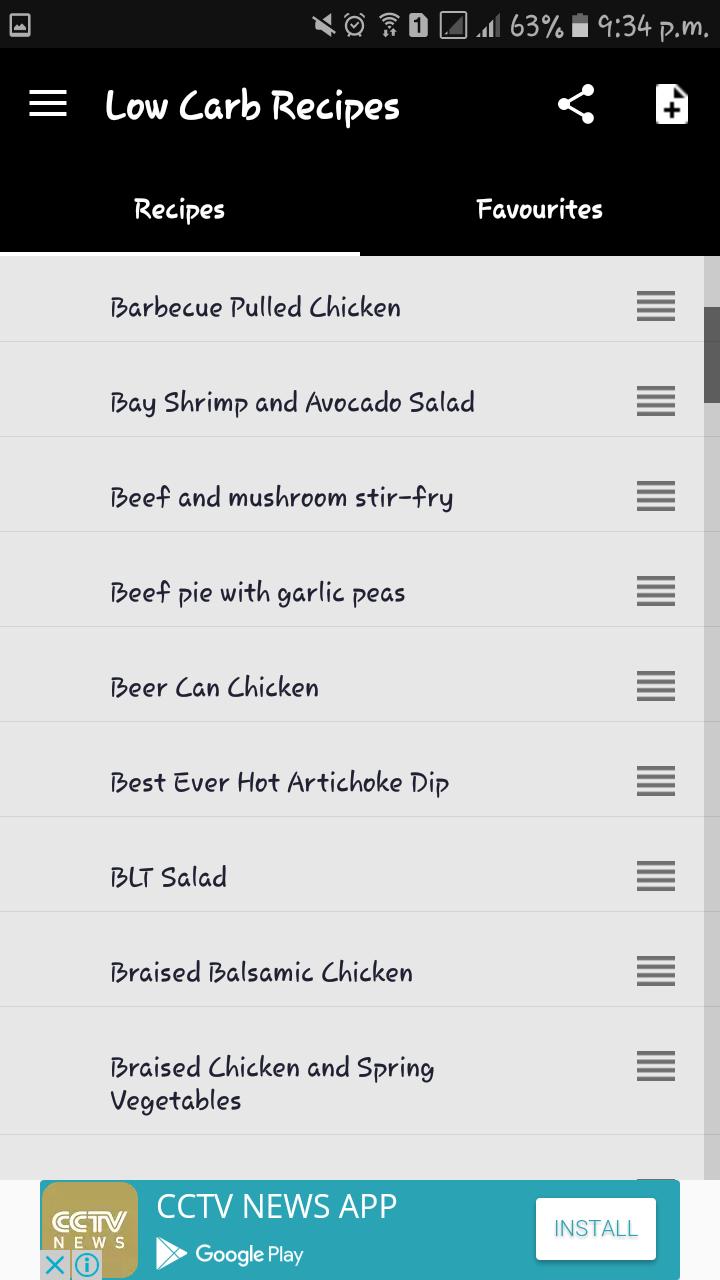The image size is (720, 1280).
Task: Open the navigation drawer menu
Action: (46, 103)
